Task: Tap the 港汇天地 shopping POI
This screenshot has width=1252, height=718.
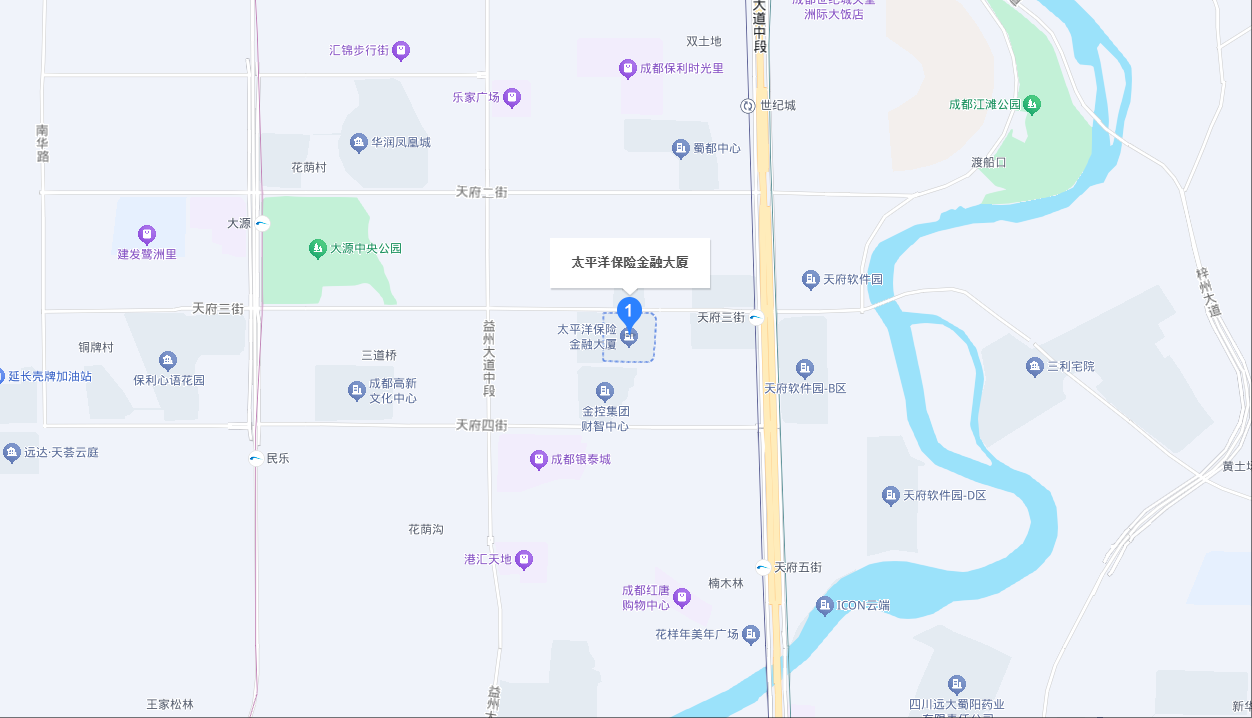Action: click(524, 559)
